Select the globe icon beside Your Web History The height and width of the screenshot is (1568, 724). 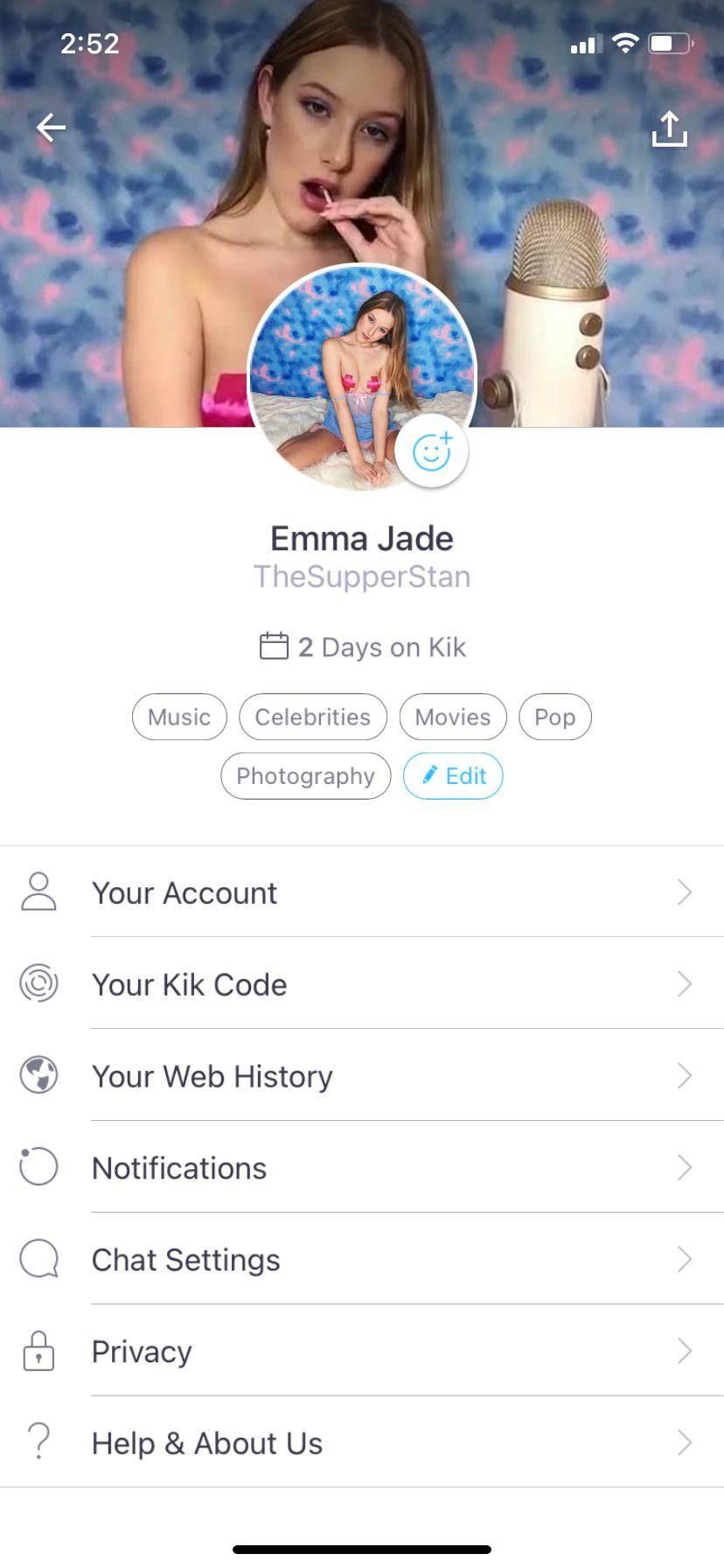38,1075
